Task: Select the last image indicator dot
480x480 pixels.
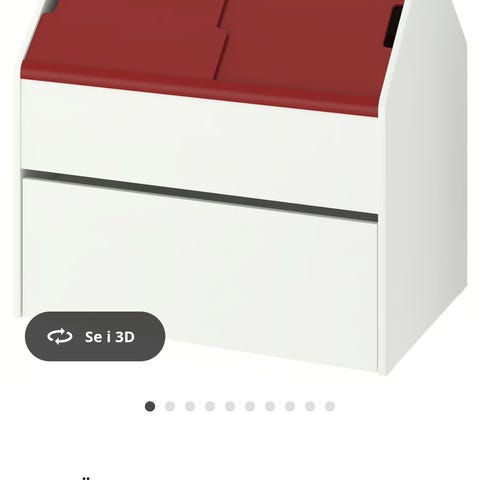Action: click(330, 406)
